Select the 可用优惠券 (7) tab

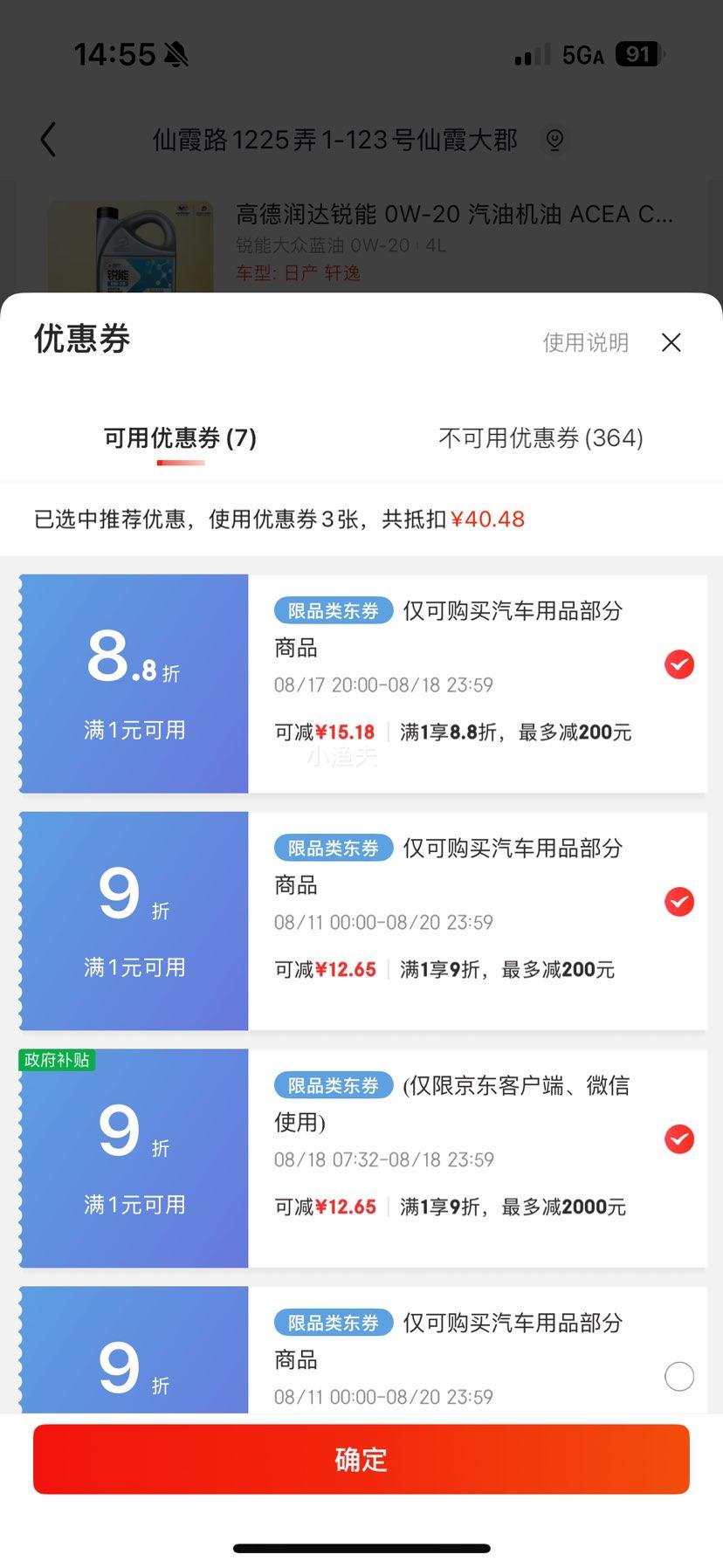tap(180, 437)
